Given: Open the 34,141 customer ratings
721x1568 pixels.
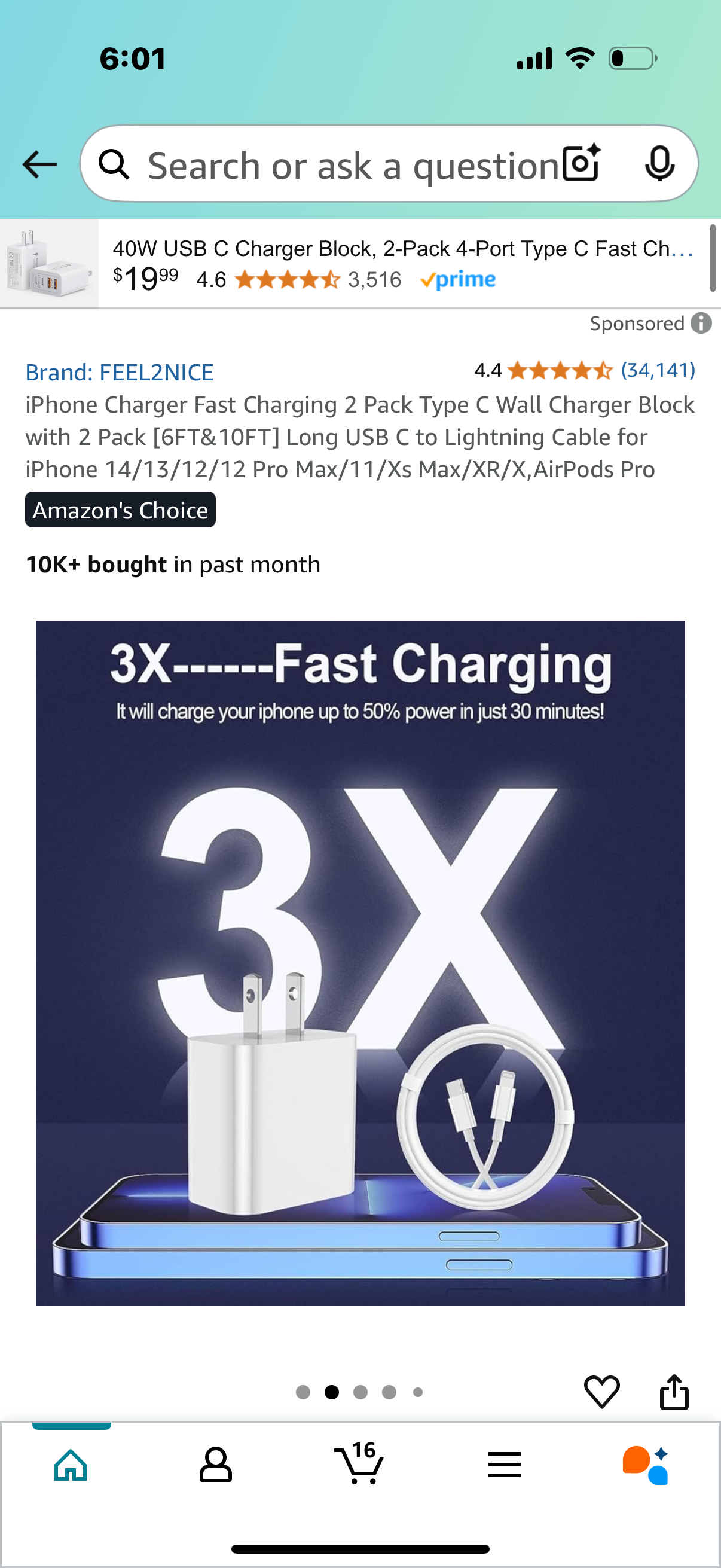Looking at the screenshot, I should tap(657, 370).
